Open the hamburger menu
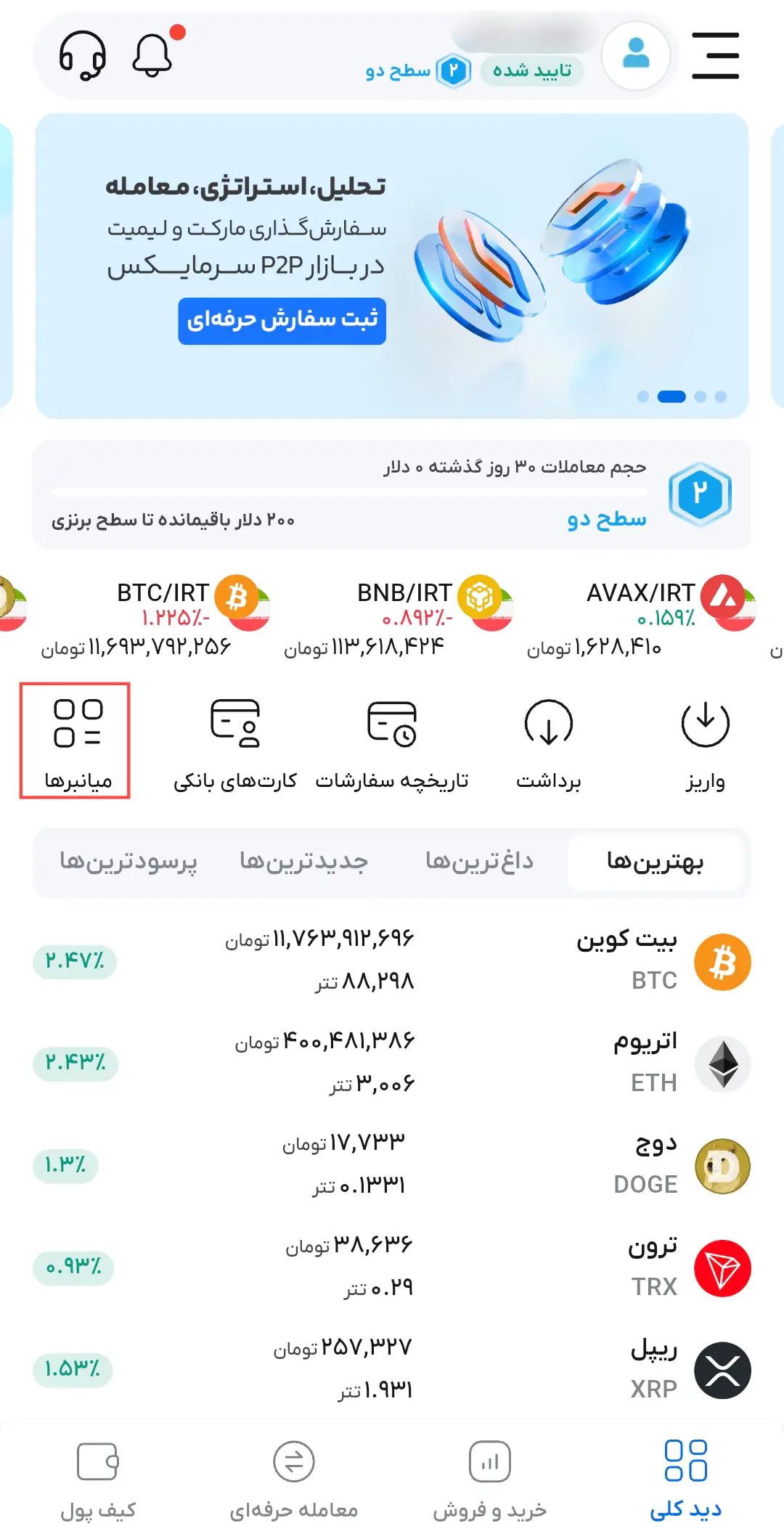Viewport: 784px width, 1539px height. (715, 54)
